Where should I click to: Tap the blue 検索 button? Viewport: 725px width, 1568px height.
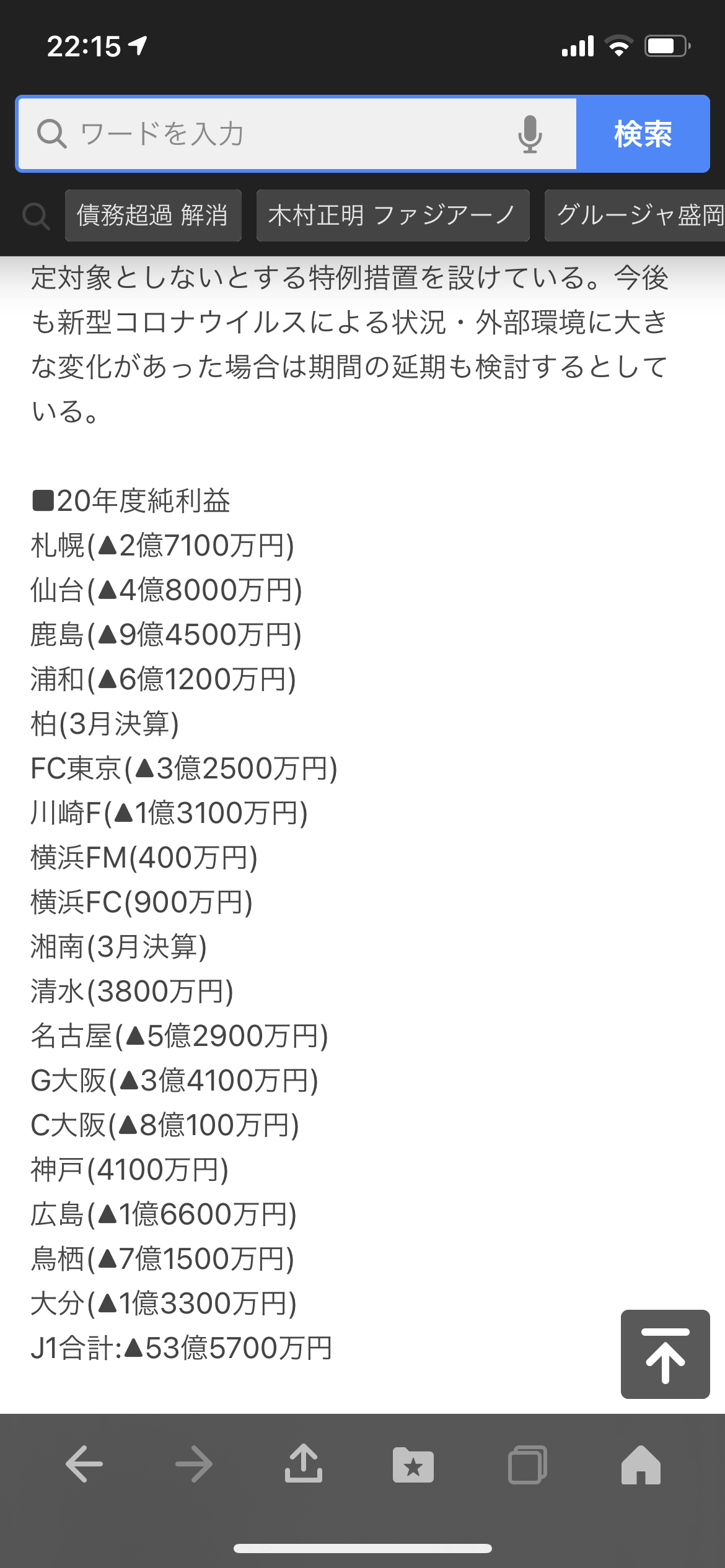point(643,134)
